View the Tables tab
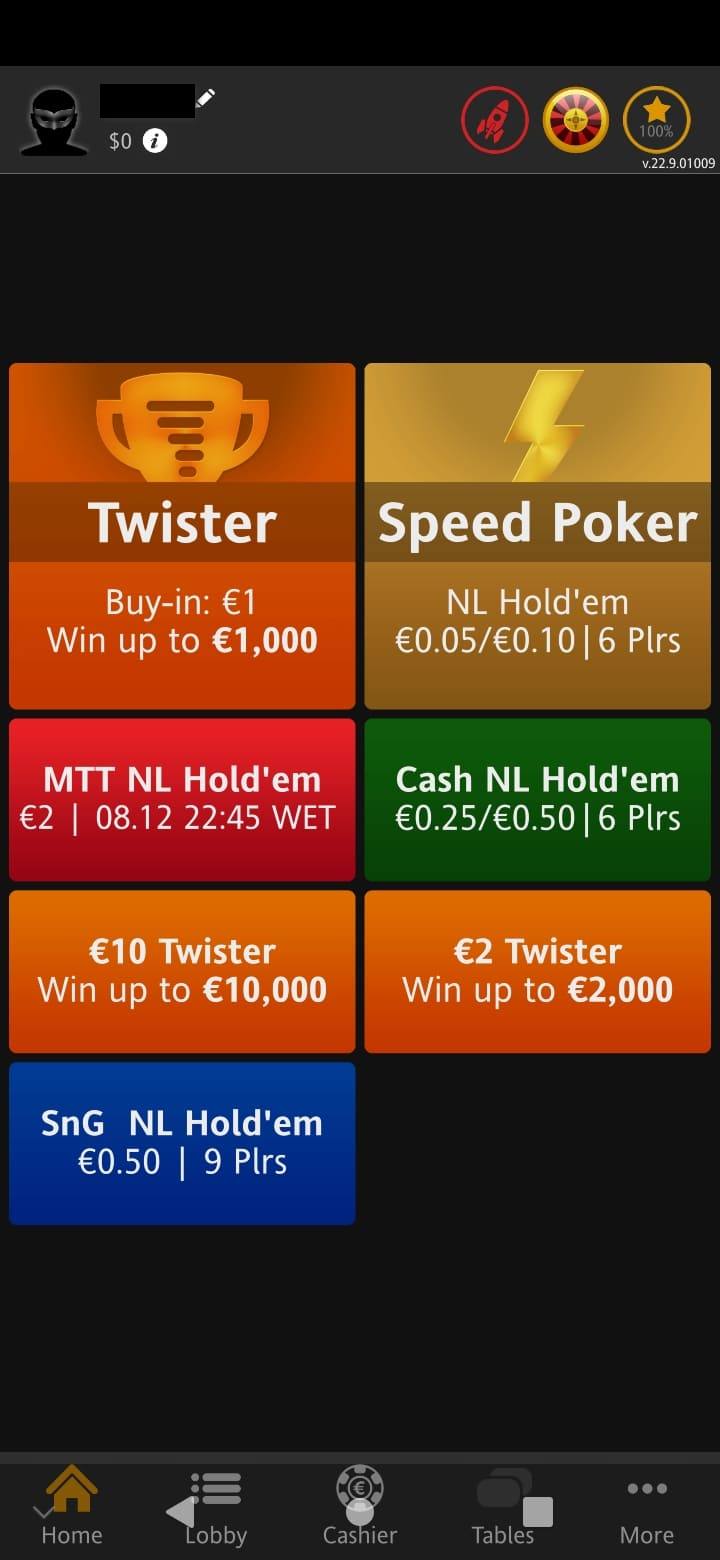This screenshot has height=1560, width=720. tap(503, 1506)
